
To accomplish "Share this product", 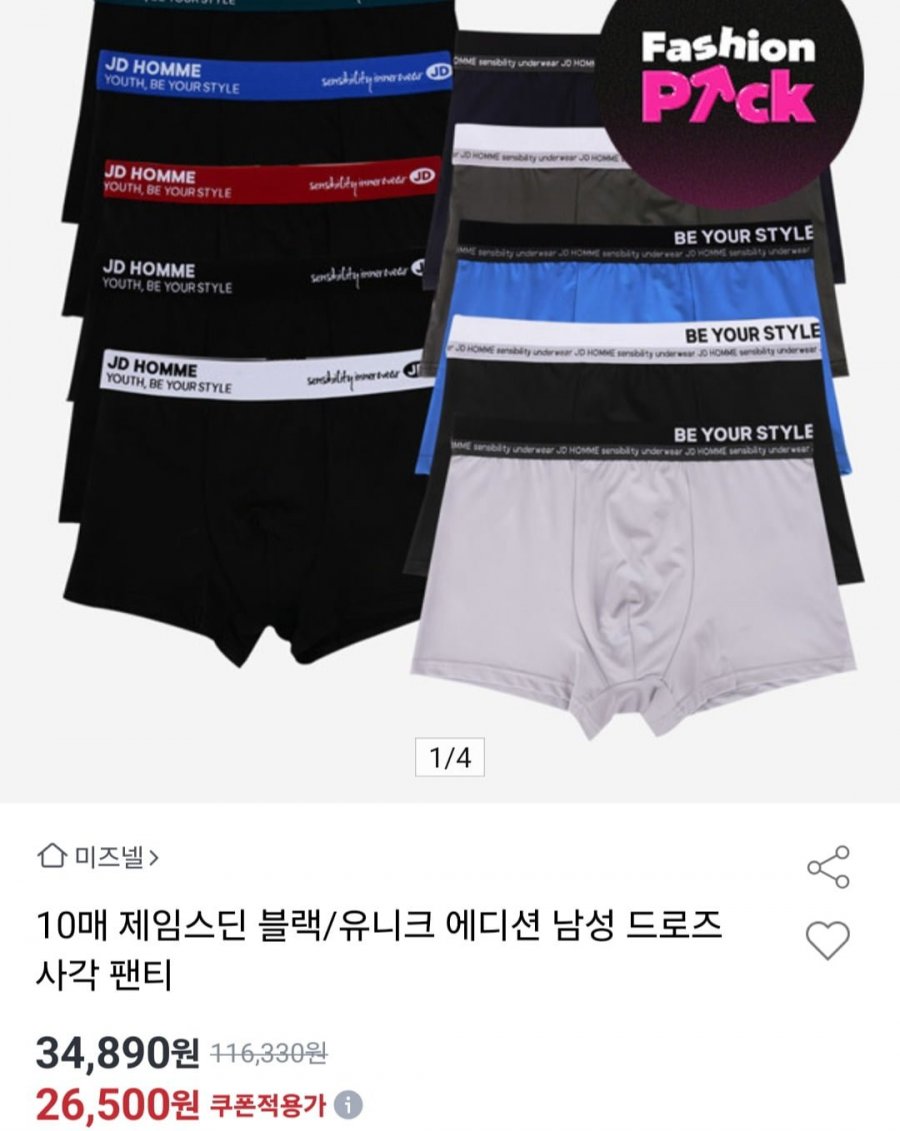I will (x=827, y=867).
